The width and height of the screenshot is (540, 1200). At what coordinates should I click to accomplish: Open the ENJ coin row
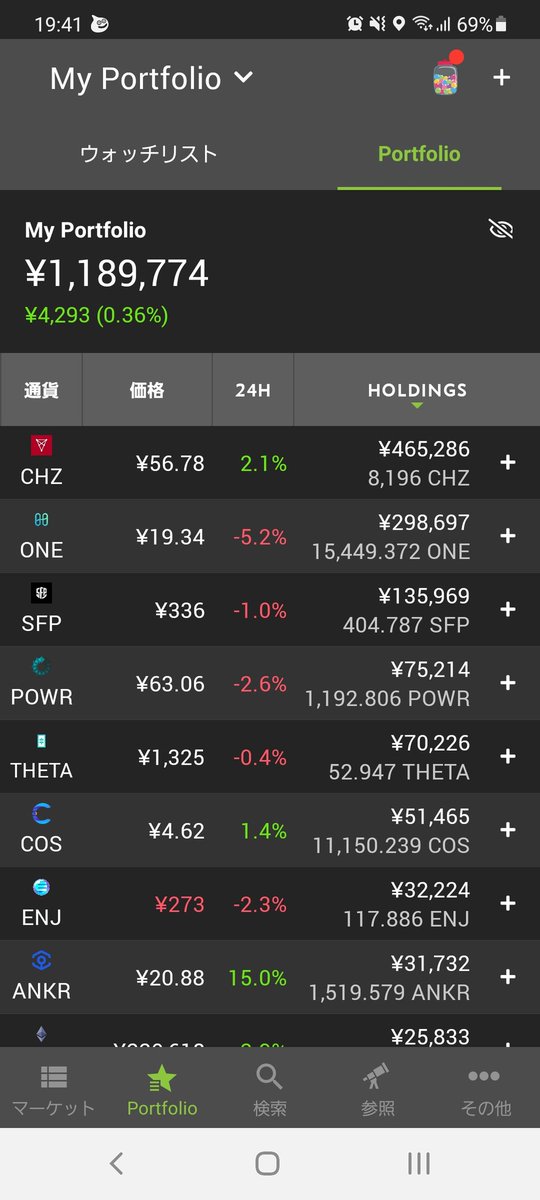pyautogui.click(x=270, y=904)
